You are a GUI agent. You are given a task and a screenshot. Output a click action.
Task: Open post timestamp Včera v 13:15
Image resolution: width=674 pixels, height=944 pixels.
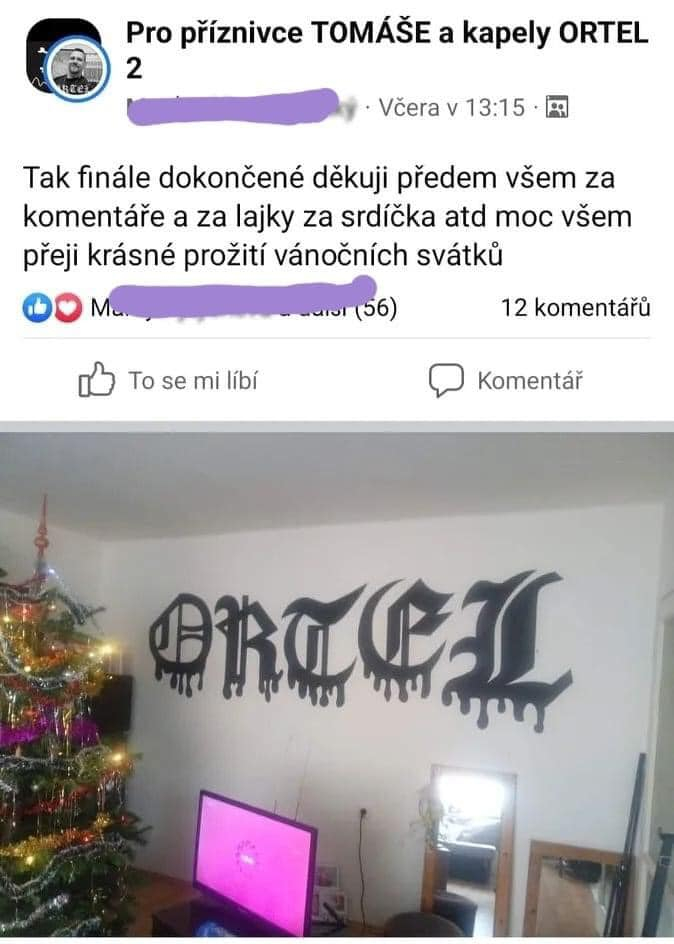click(x=452, y=107)
